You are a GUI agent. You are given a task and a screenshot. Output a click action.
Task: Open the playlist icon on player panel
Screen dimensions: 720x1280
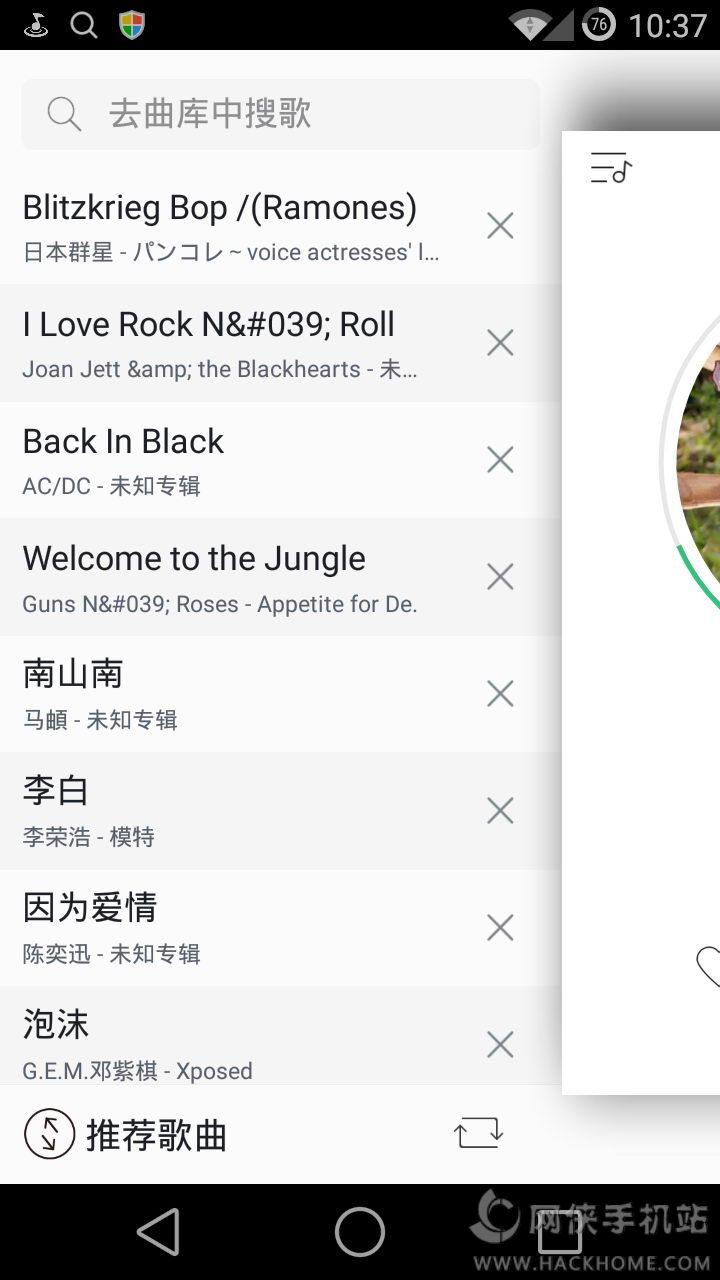[611, 168]
